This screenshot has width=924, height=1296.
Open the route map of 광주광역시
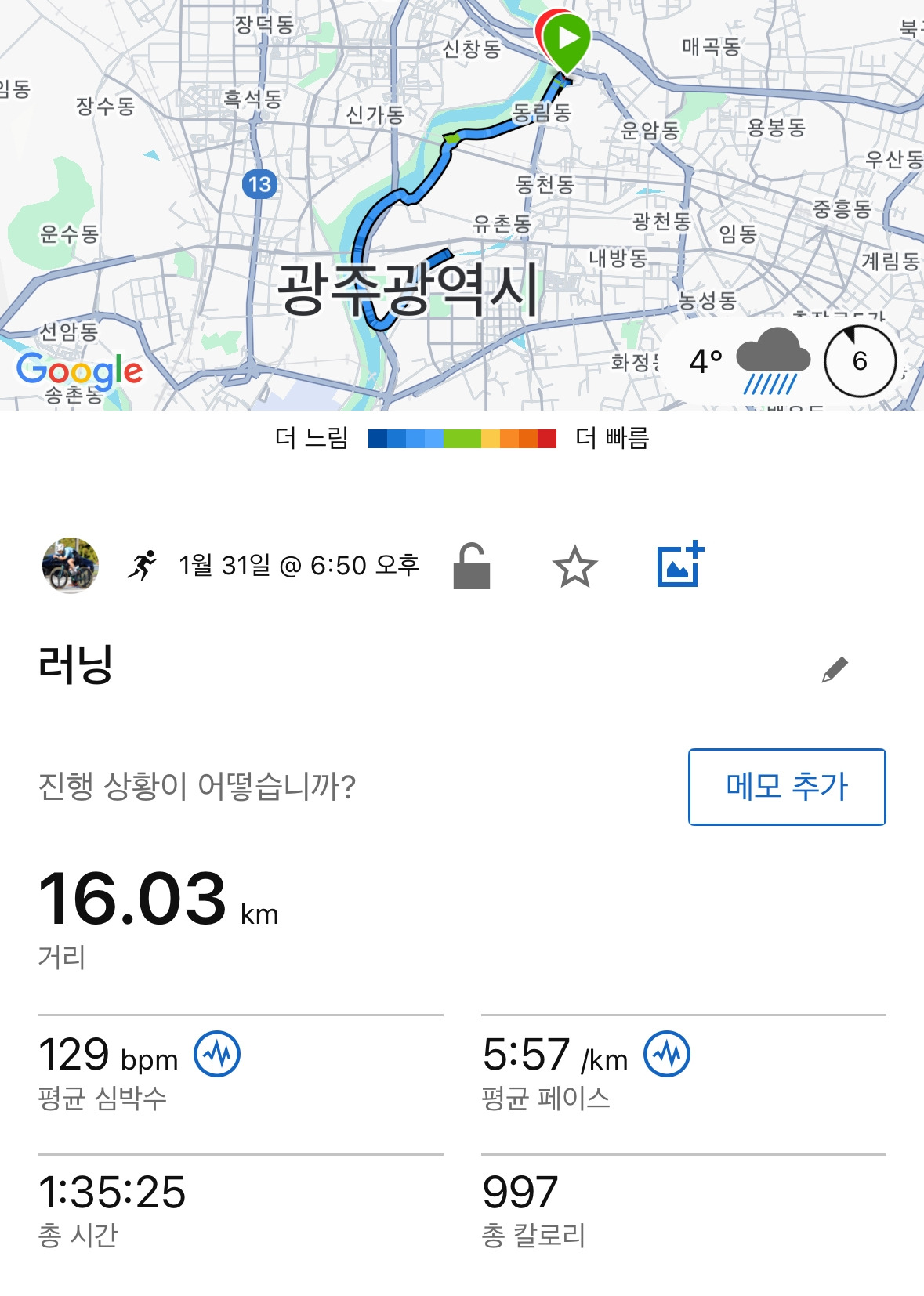coord(408,219)
